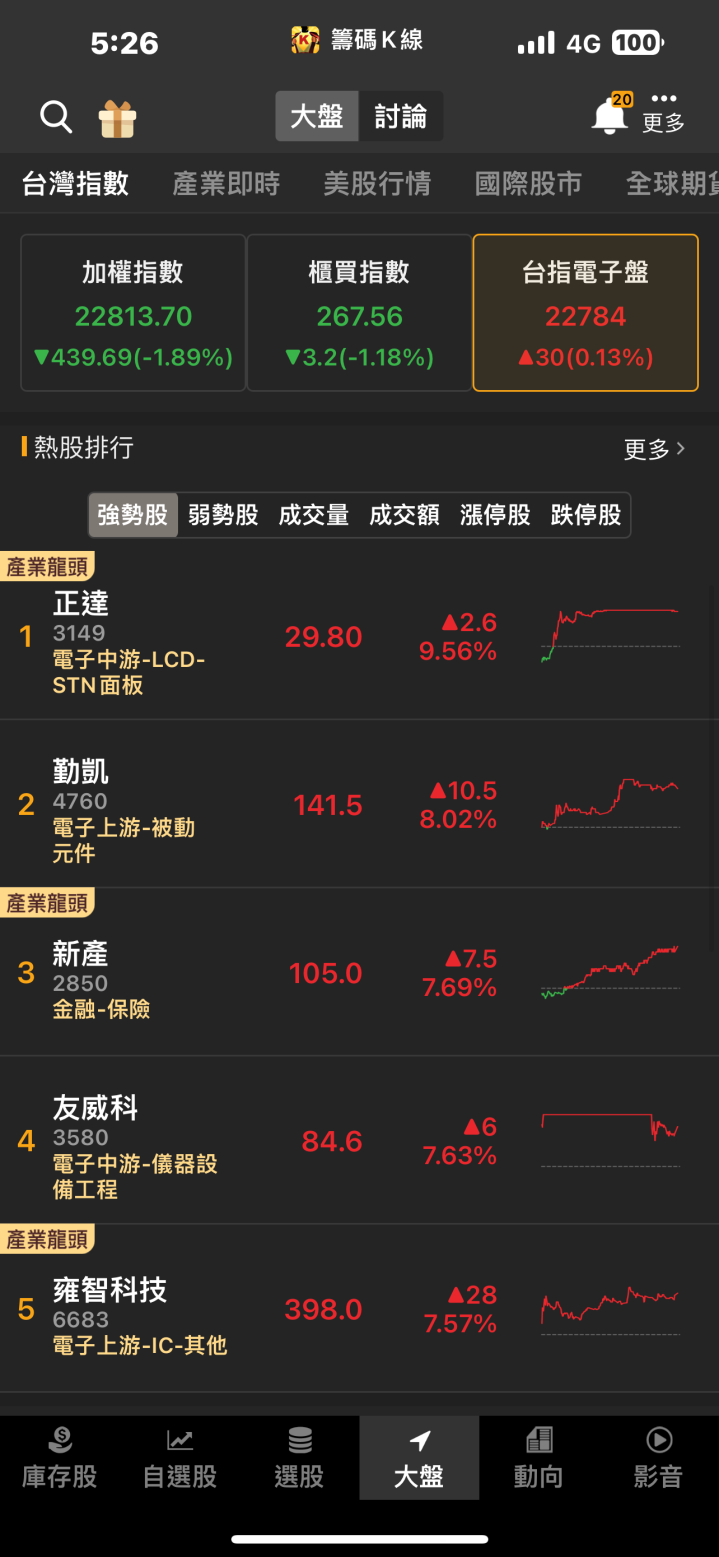Go to the 庫存股 tab

click(x=60, y=1458)
